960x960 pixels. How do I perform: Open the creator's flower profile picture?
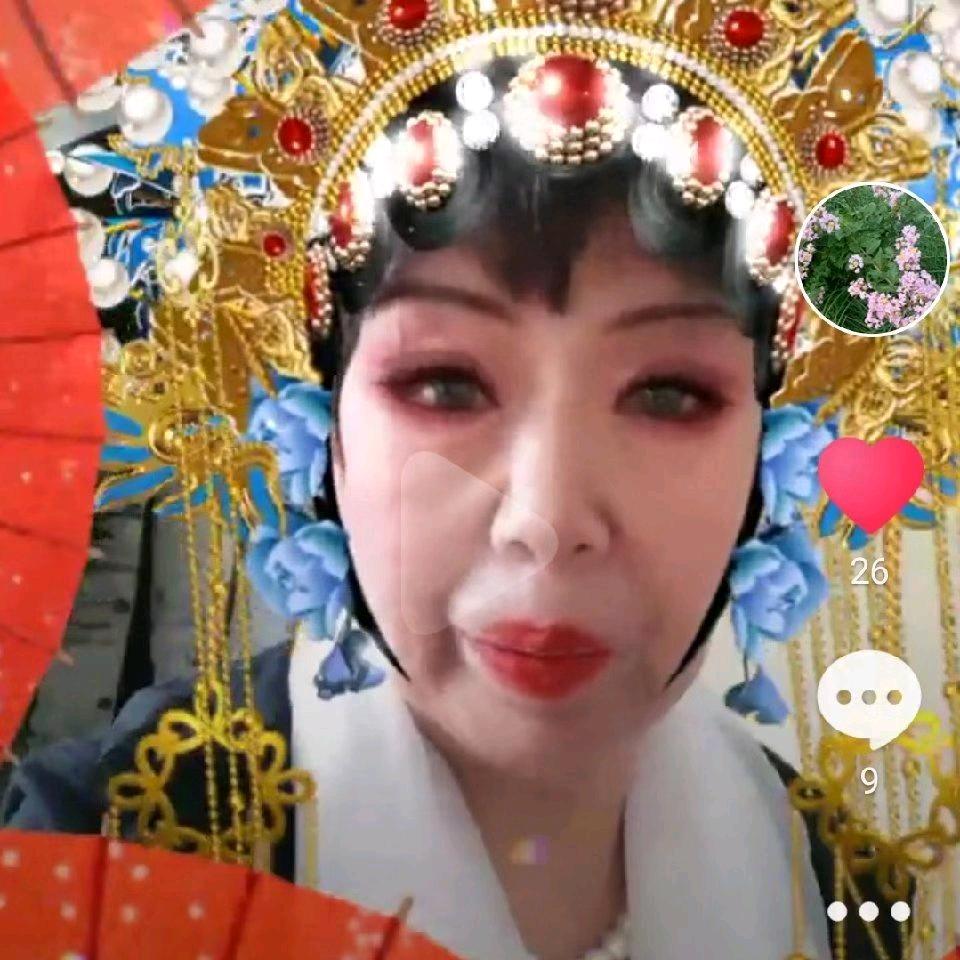[871, 258]
